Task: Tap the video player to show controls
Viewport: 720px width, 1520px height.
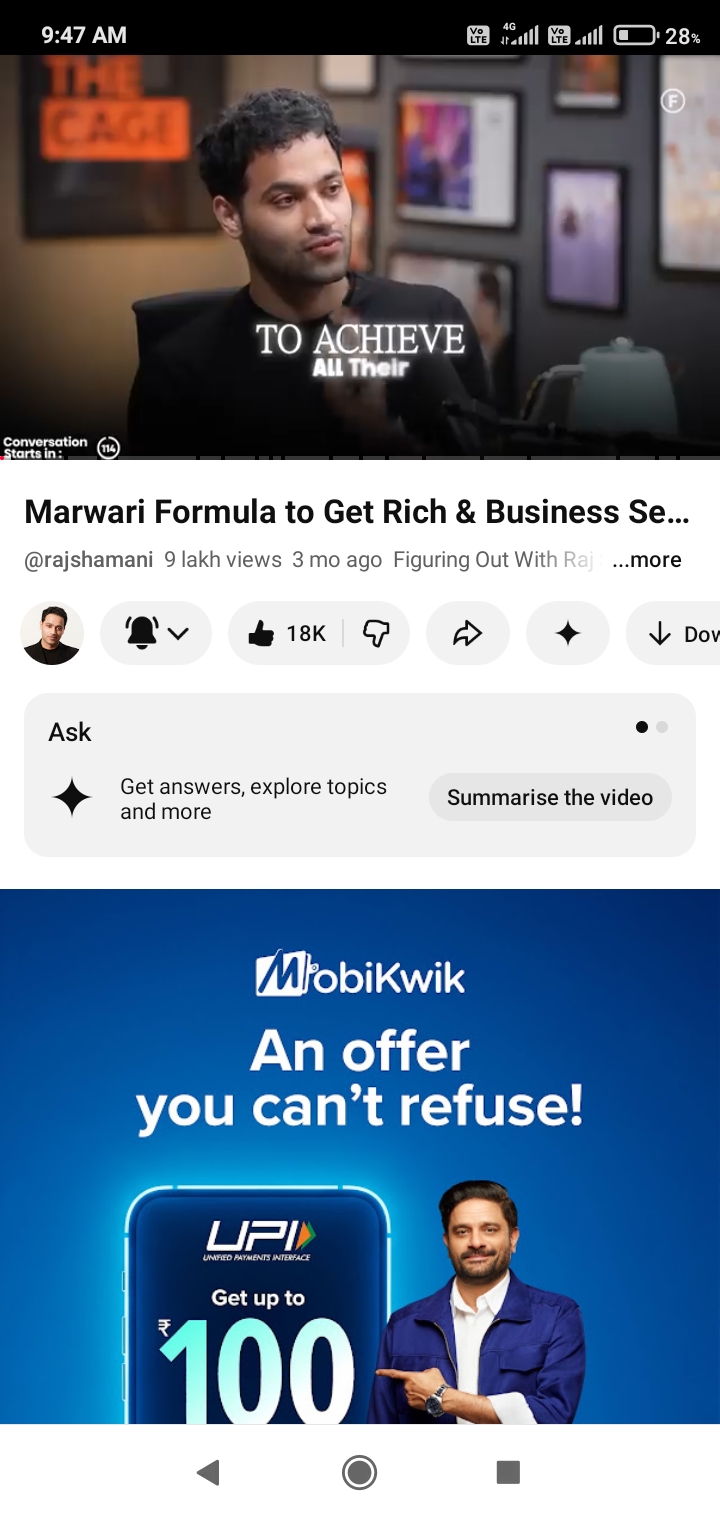Action: (360, 257)
